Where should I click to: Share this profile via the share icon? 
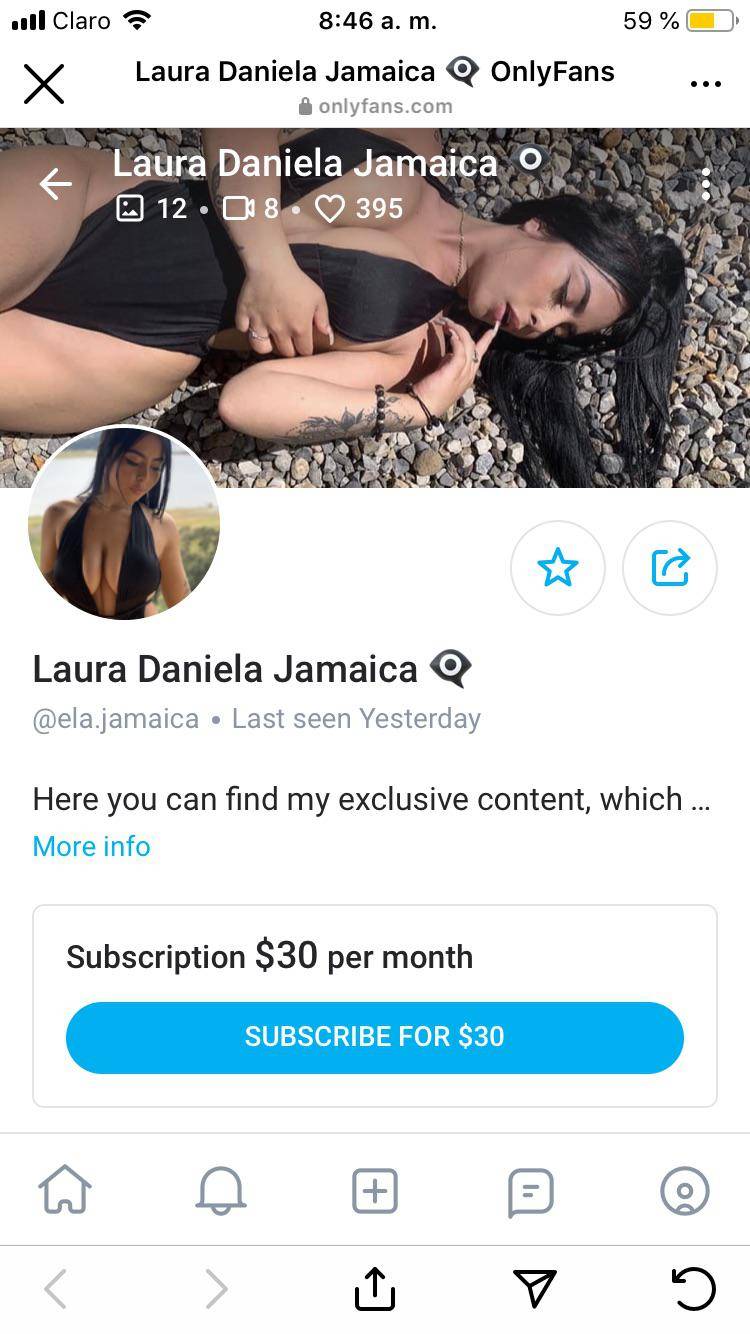coord(670,568)
